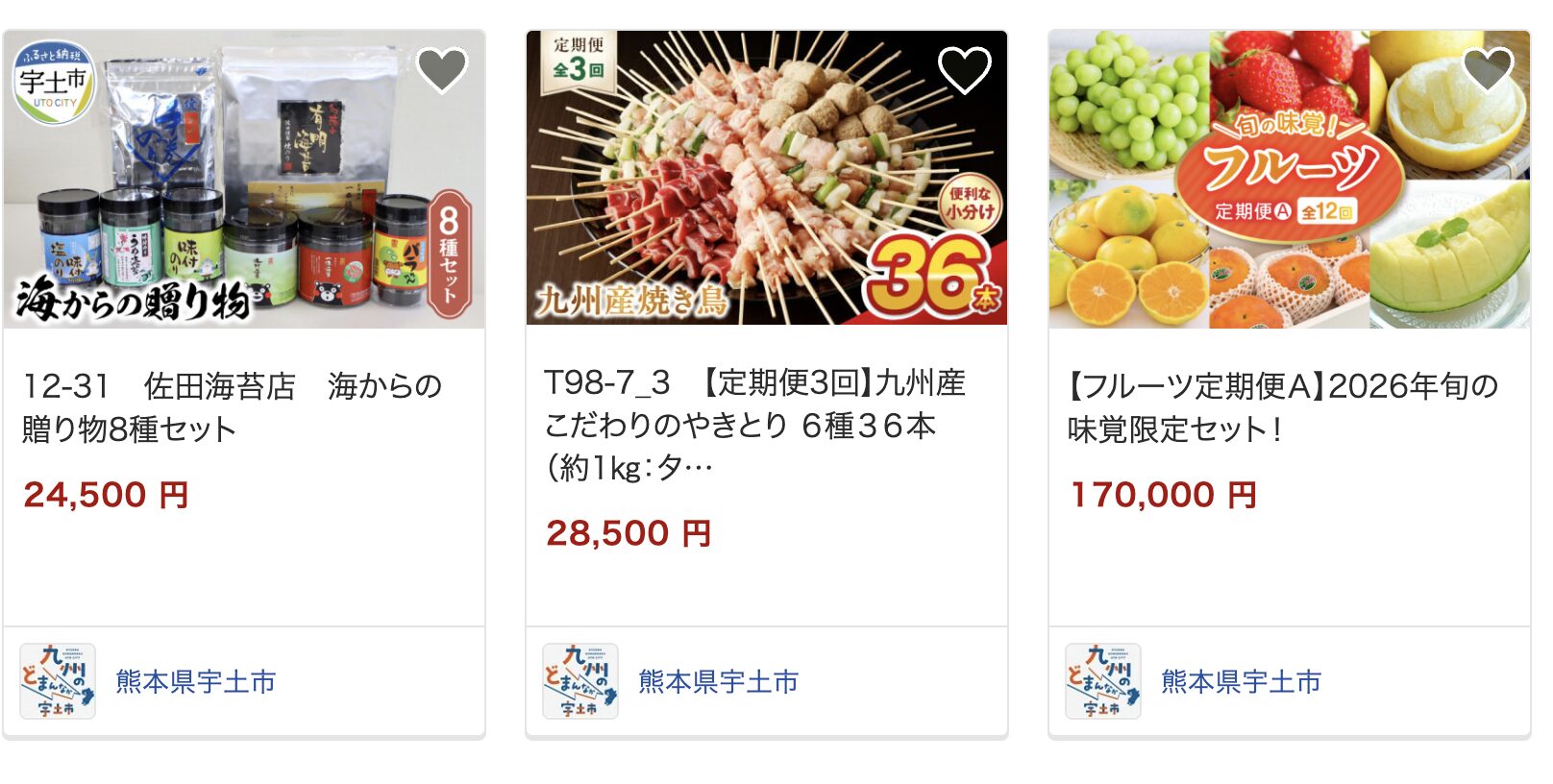The image size is (1553, 784).
Task: Favorite the フルーツ定期便A item
Action: pyautogui.click(x=1487, y=69)
